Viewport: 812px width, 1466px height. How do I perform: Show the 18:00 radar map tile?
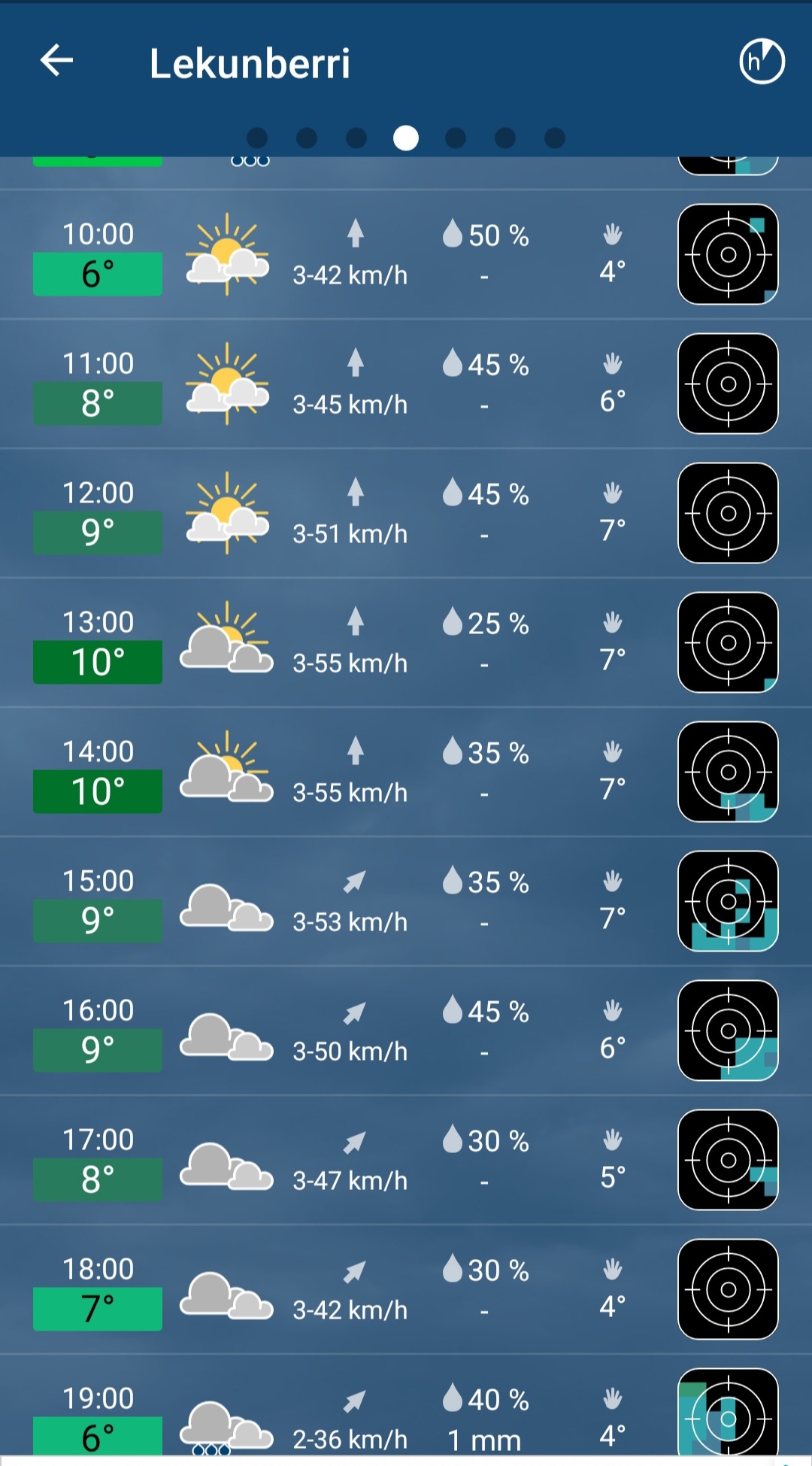click(x=728, y=1289)
